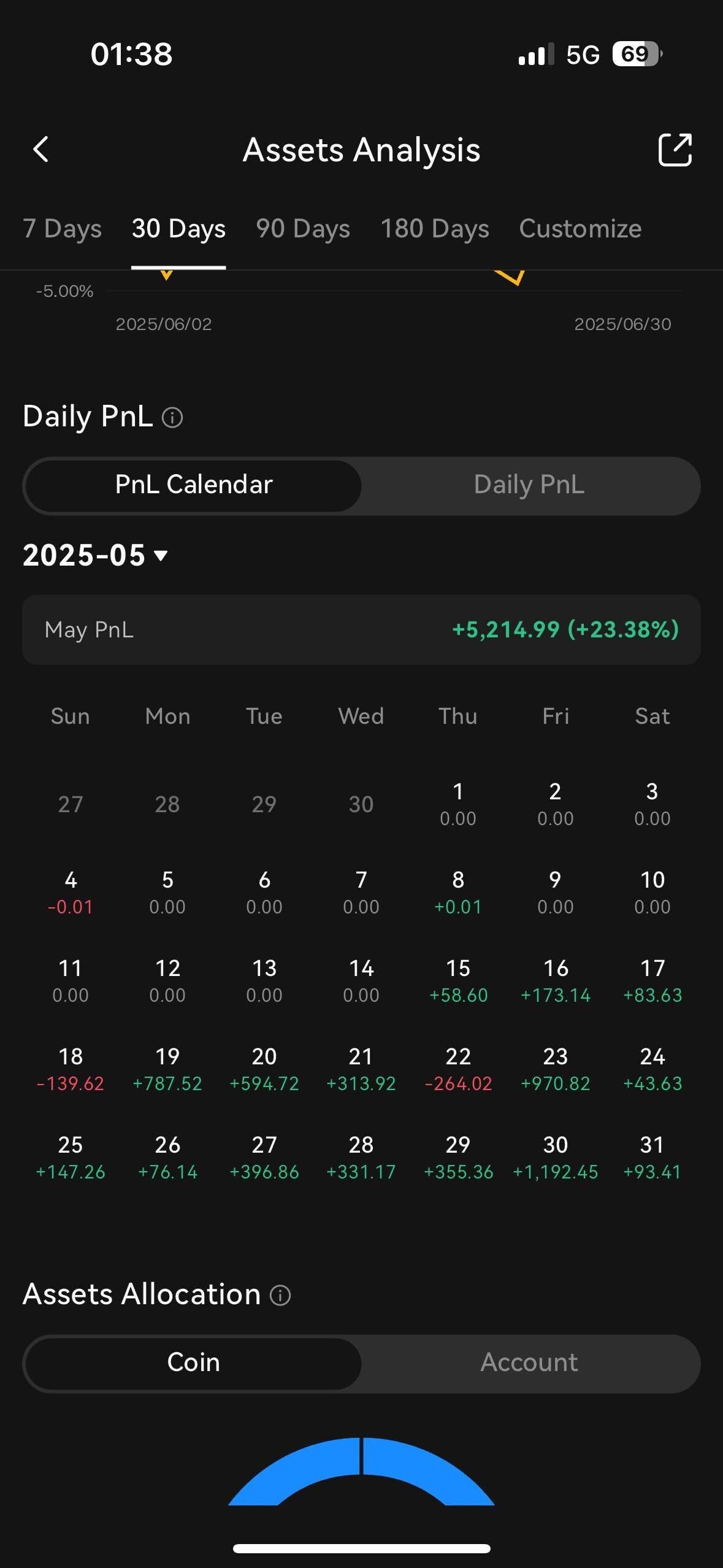Show allocation by Account
Image resolution: width=723 pixels, height=1568 pixels.
(529, 1362)
